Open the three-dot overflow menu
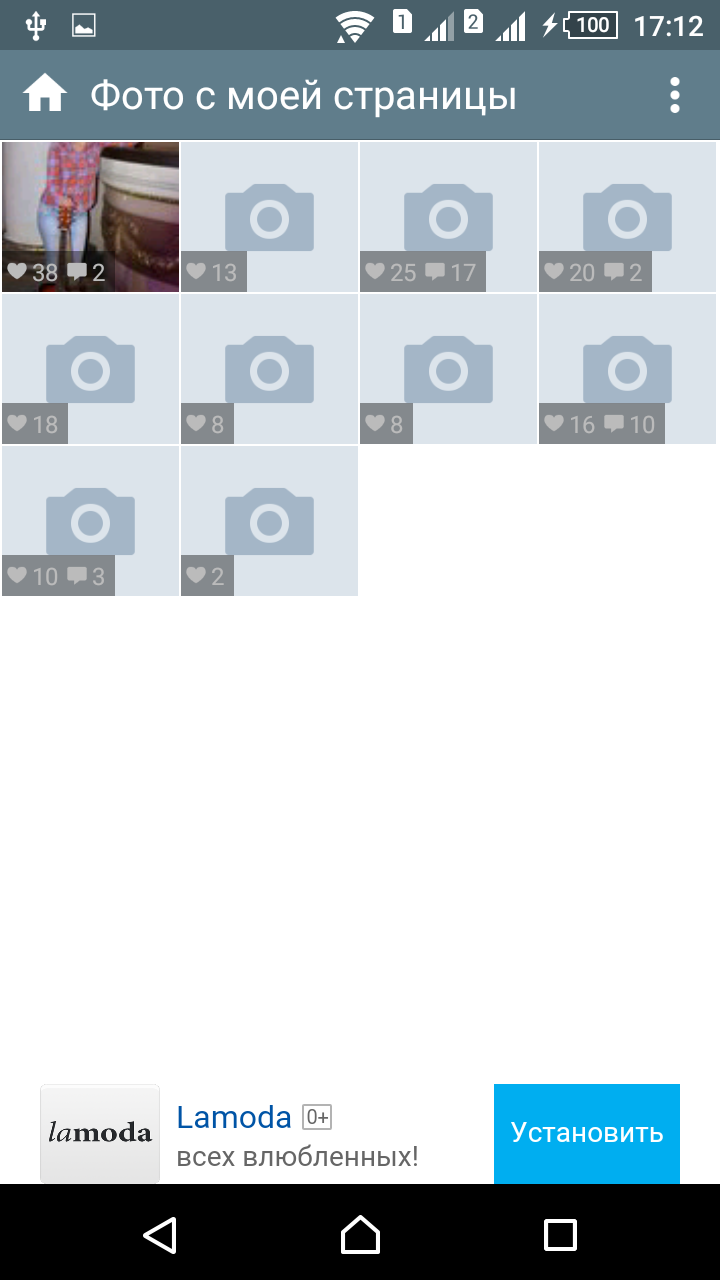 click(x=675, y=95)
